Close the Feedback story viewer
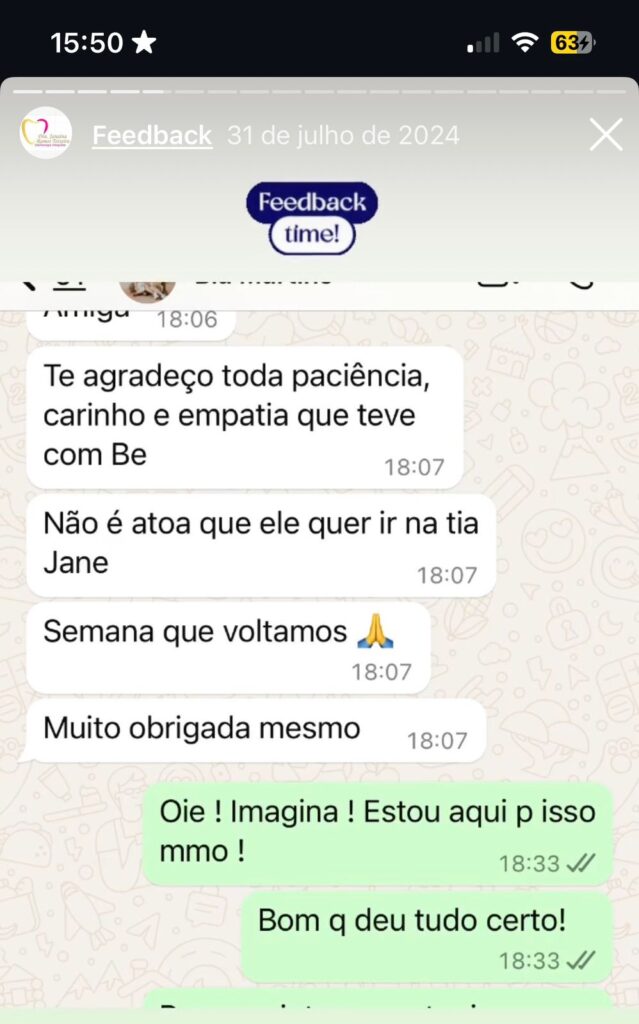This screenshot has height=1024, width=639. pos(605,134)
